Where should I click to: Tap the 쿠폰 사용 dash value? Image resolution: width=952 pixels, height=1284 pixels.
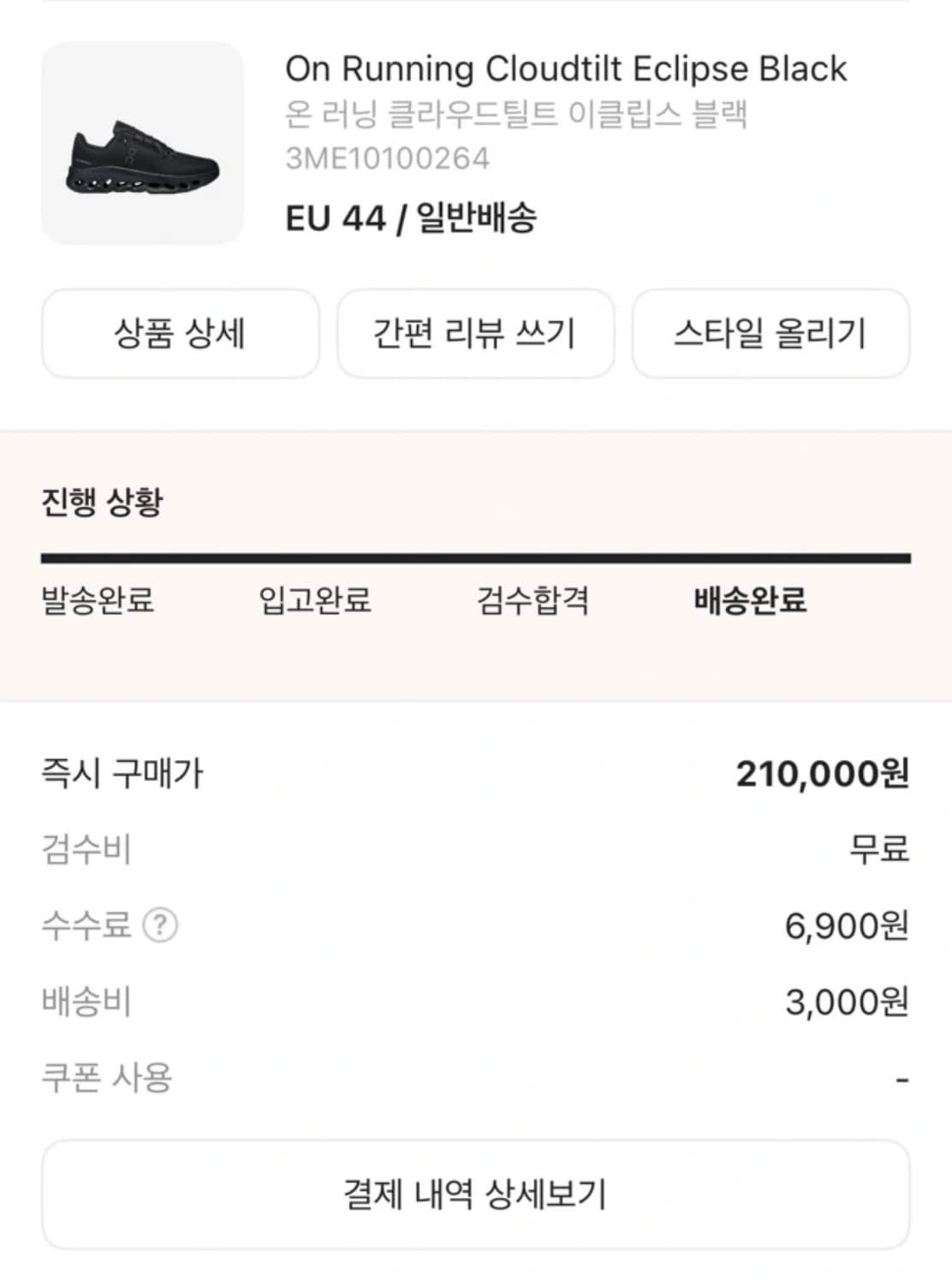coord(897,1077)
